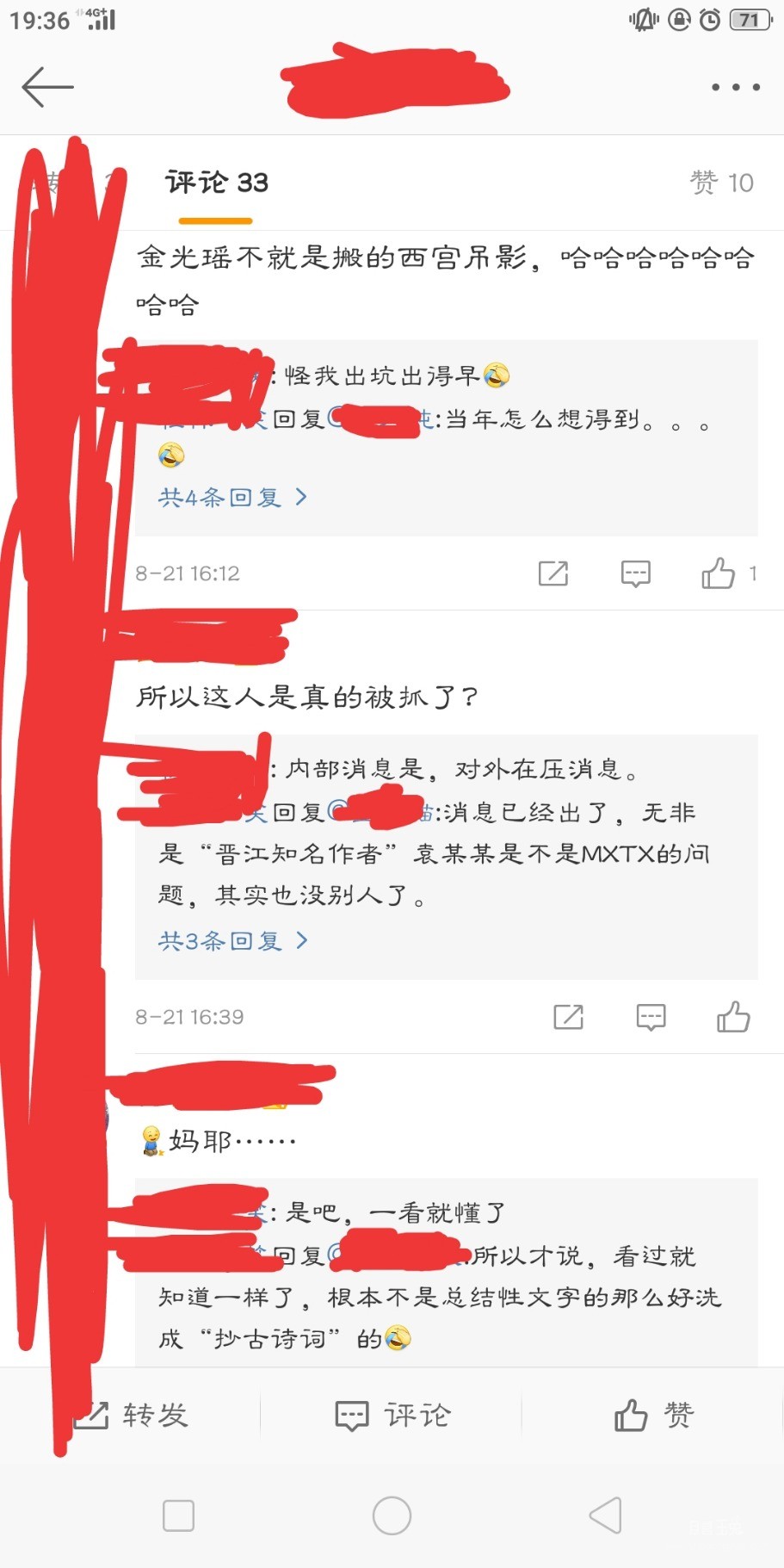
Task: Switch to the 赞 10 tab
Action: point(721,183)
